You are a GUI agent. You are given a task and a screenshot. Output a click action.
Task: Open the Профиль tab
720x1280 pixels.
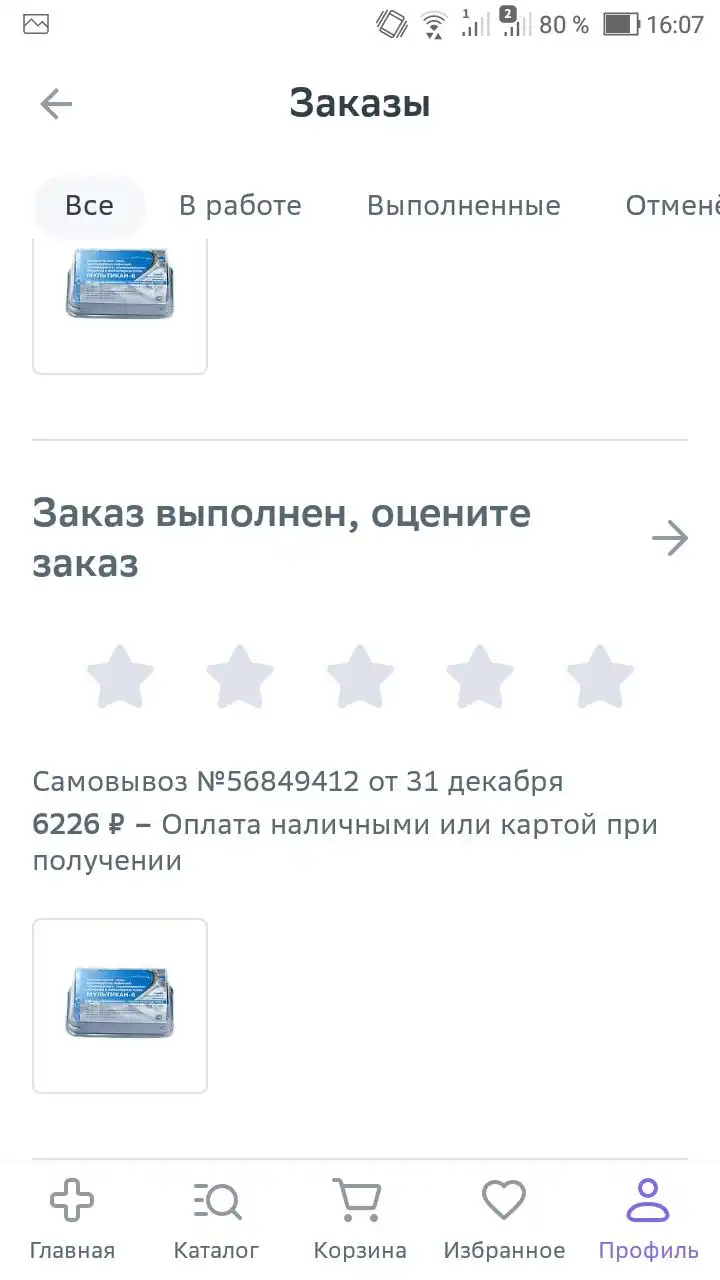coord(648,1219)
